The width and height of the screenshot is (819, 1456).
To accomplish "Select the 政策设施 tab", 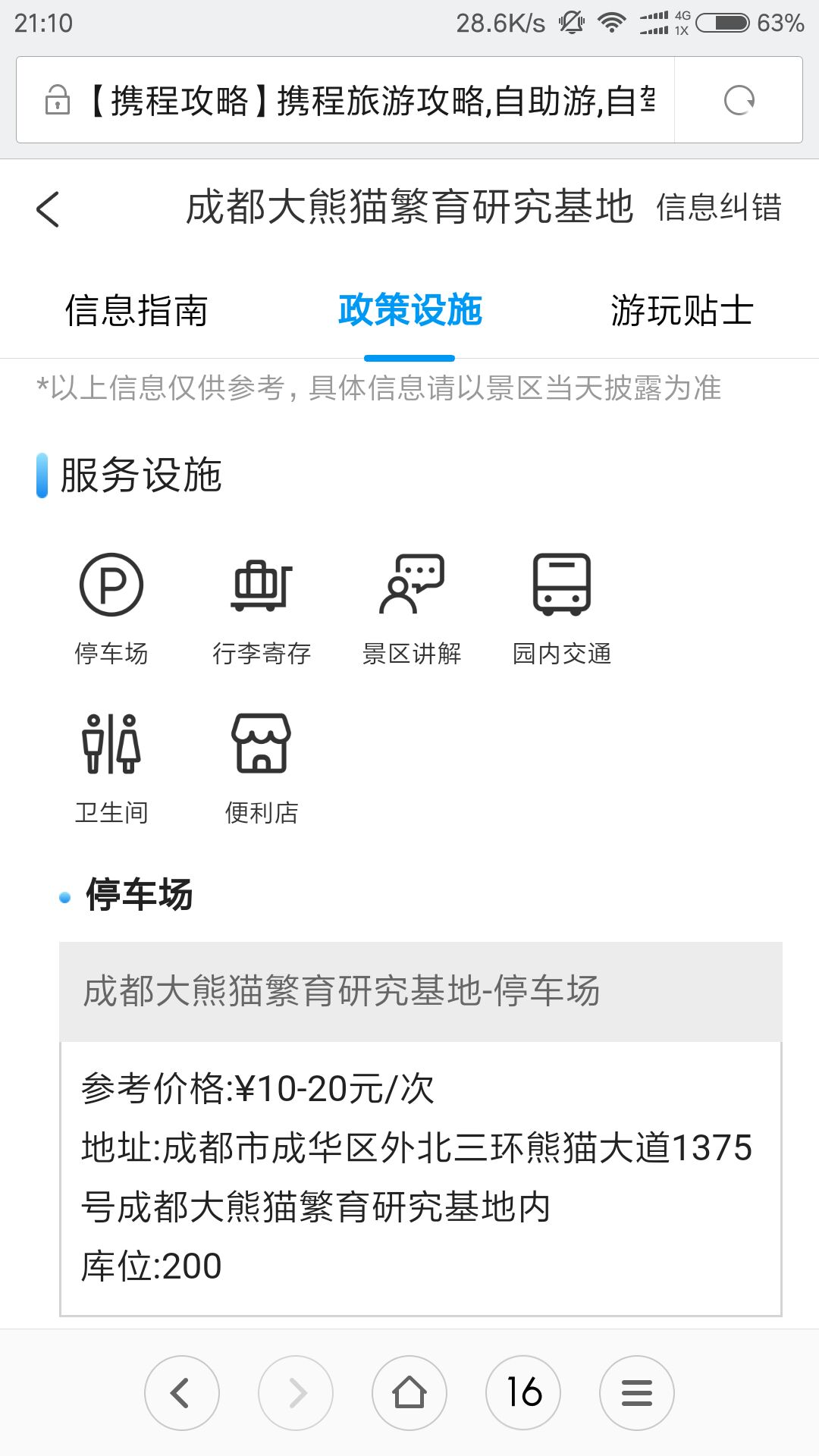I will [x=409, y=311].
